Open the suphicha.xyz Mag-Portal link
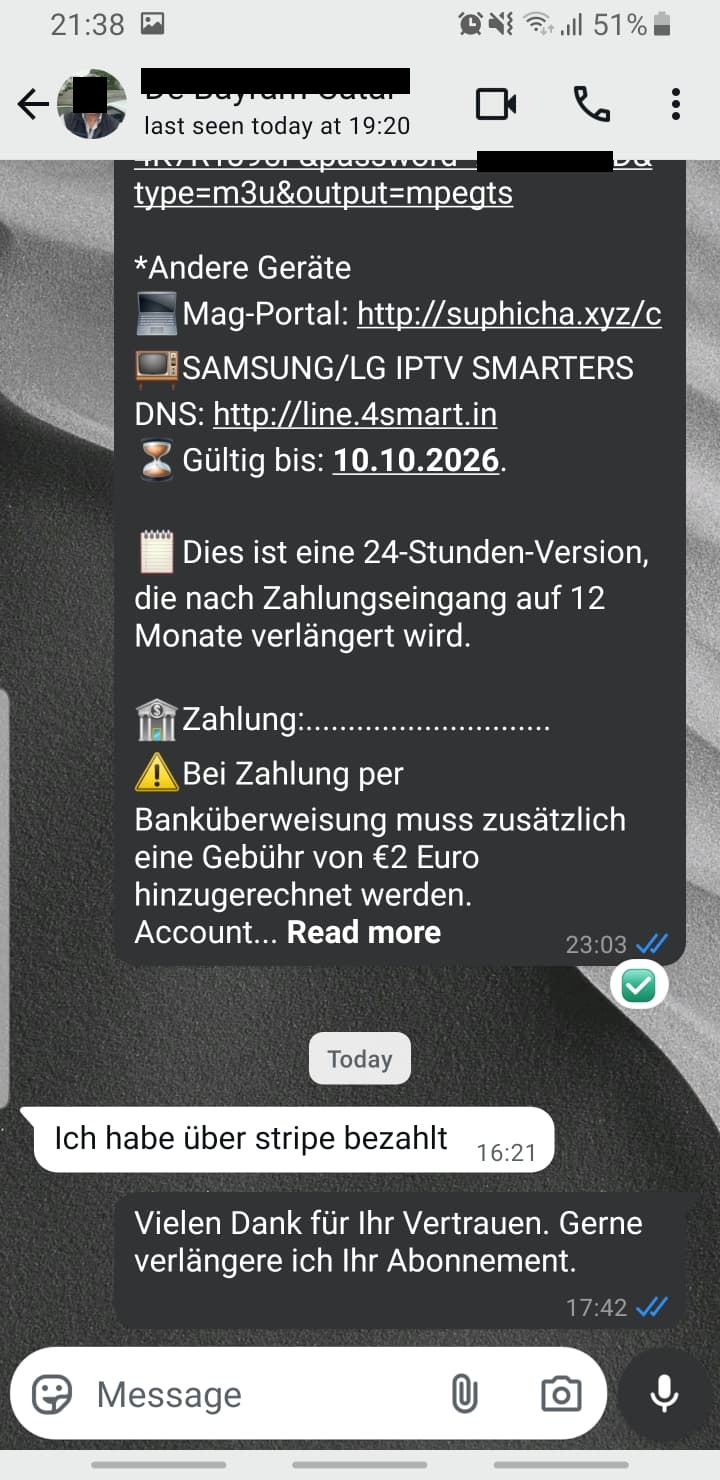 (x=509, y=314)
